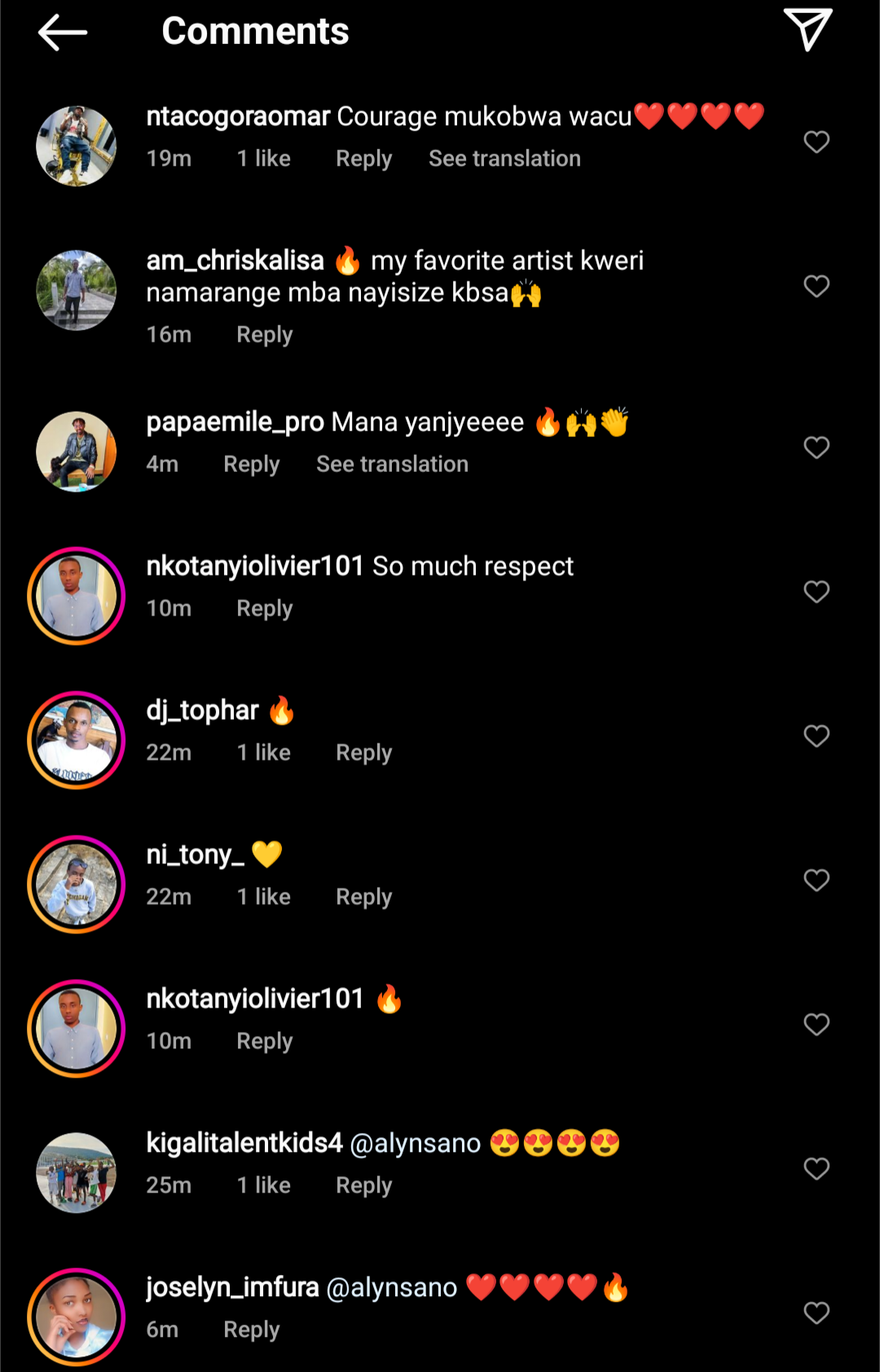This screenshot has height=1372, width=880.
Task: Like the "So much respect" comment
Action: coord(816,592)
